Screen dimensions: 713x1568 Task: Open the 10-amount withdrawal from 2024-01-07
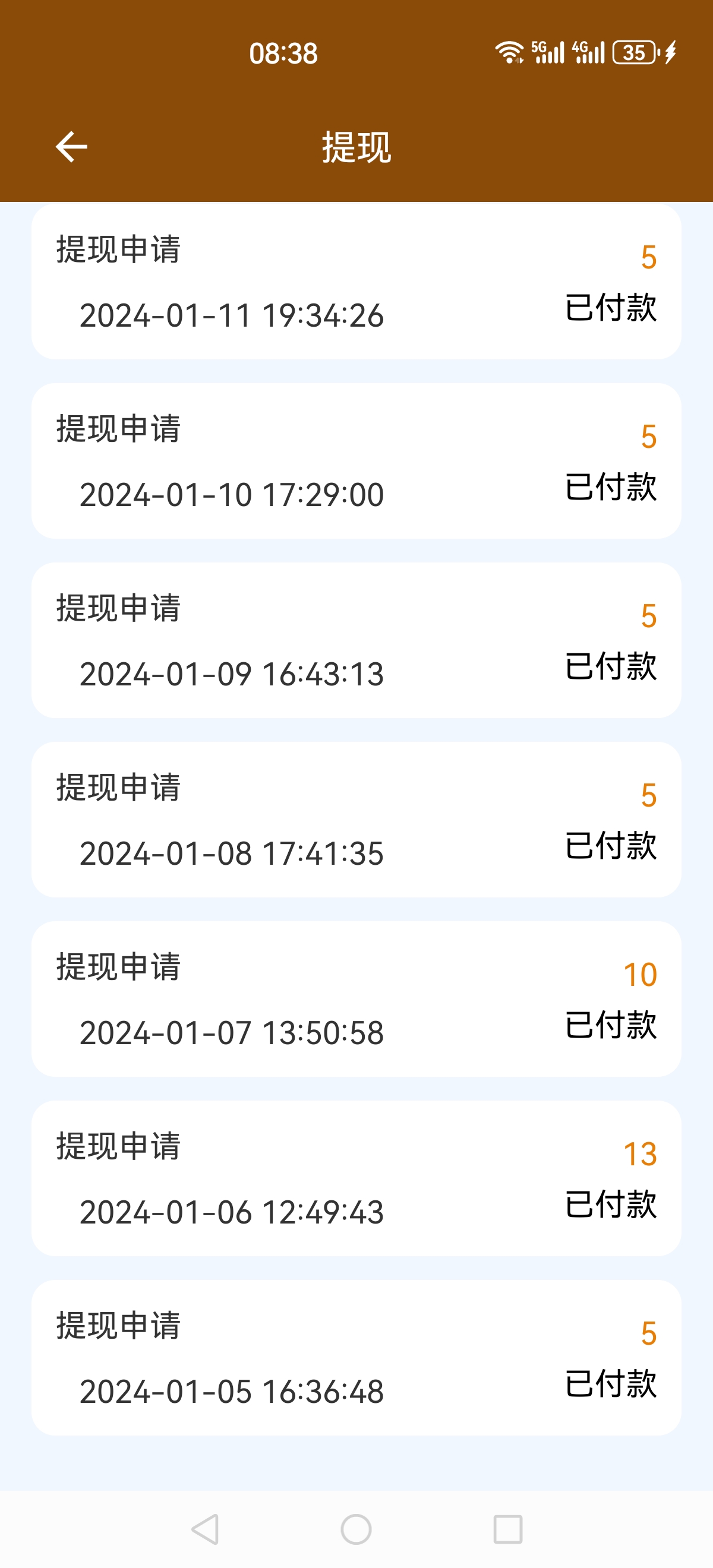(x=356, y=999)
